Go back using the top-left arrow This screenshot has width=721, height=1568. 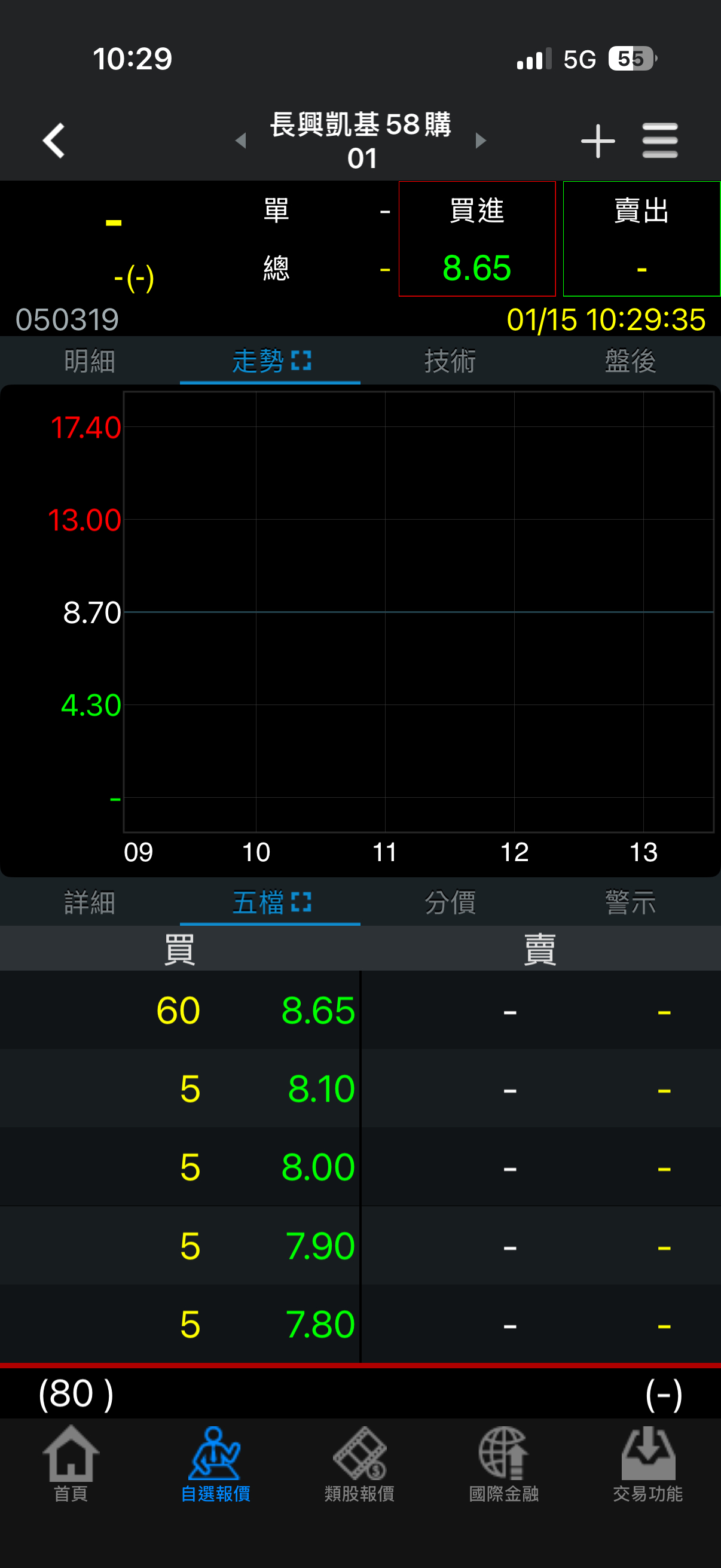pos(54,141)
